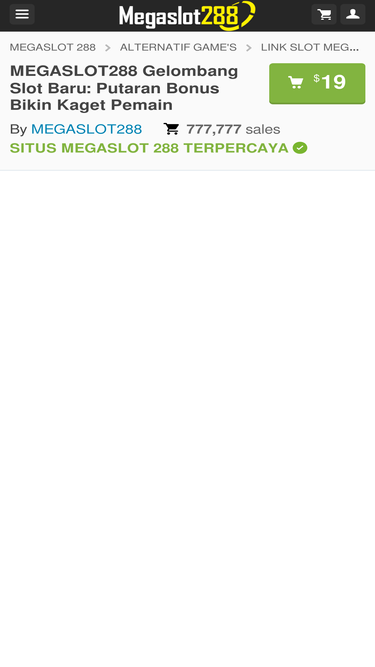This screenshot has width=375, height=667.
Task: Tap the green $19 purchase button
Action: click(317, 83)
